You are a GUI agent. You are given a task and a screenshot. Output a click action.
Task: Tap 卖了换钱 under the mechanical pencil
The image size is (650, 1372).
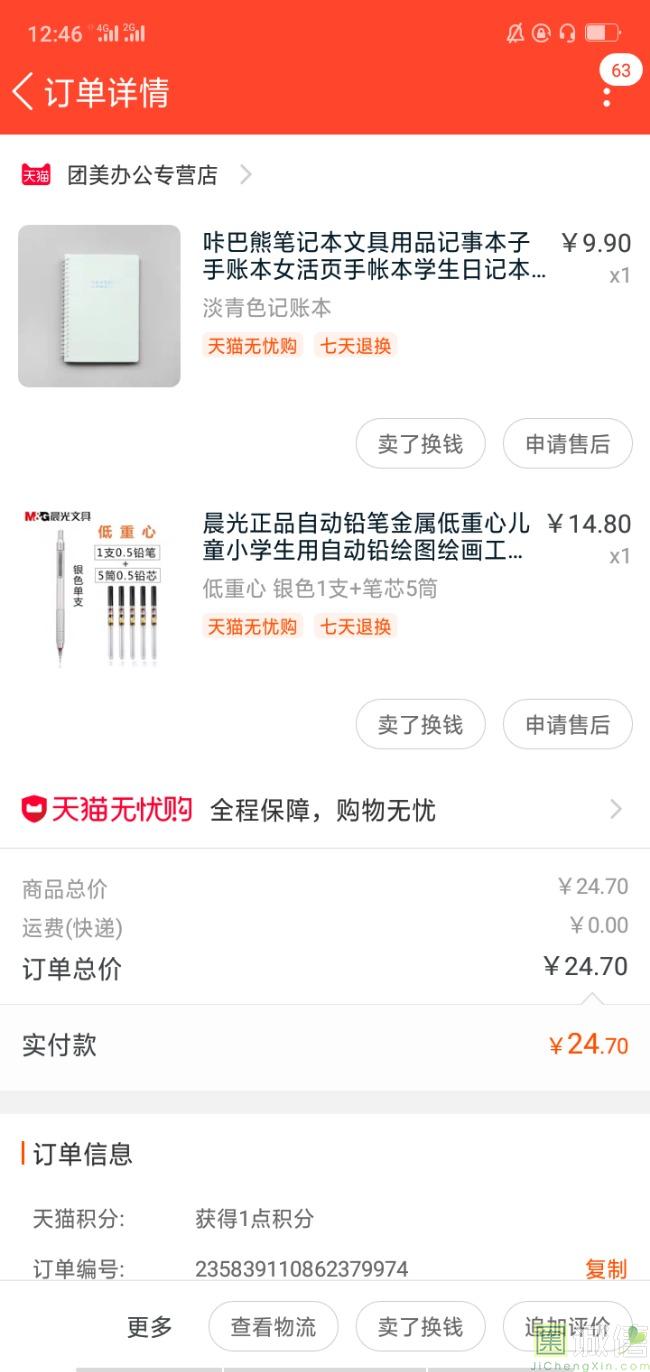pos(420,724)
